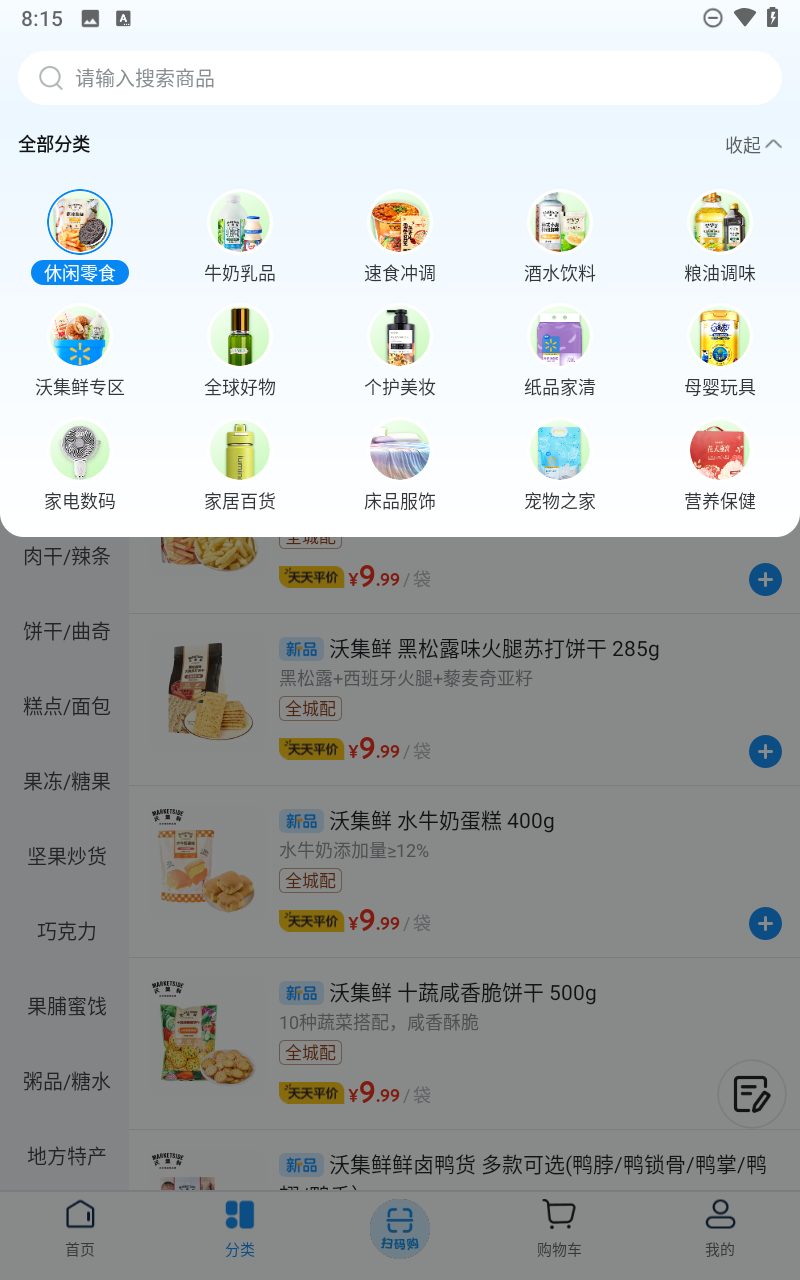
Task: Open the 坚果炒货 sidebar section
Action: tap(63, 856)
